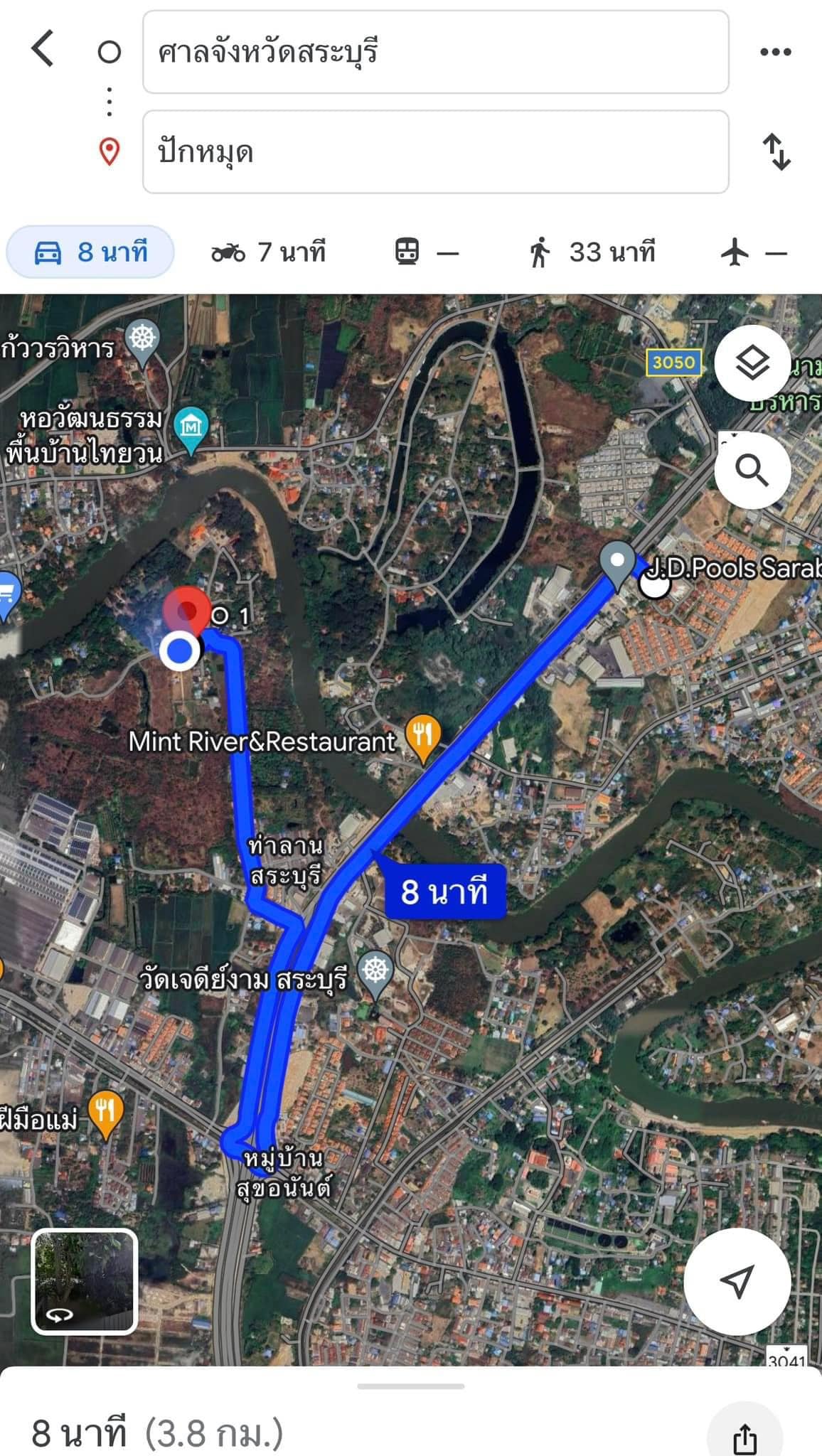
Task: Switch to motorcycle mode 7 นาที
Action: click(268, 252)
